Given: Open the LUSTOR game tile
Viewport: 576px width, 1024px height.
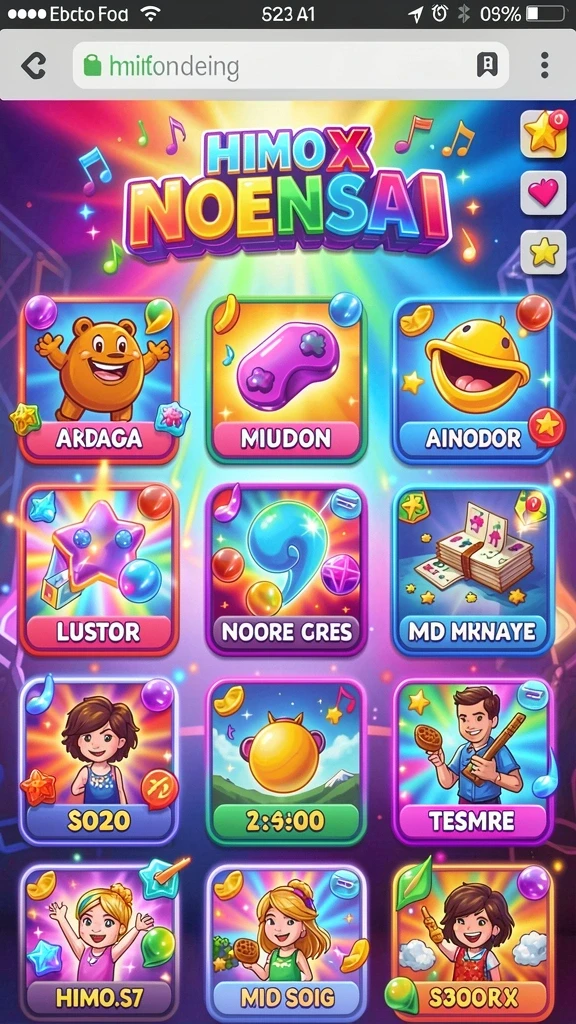Looking at the screenshot, I should click(98, 570).
